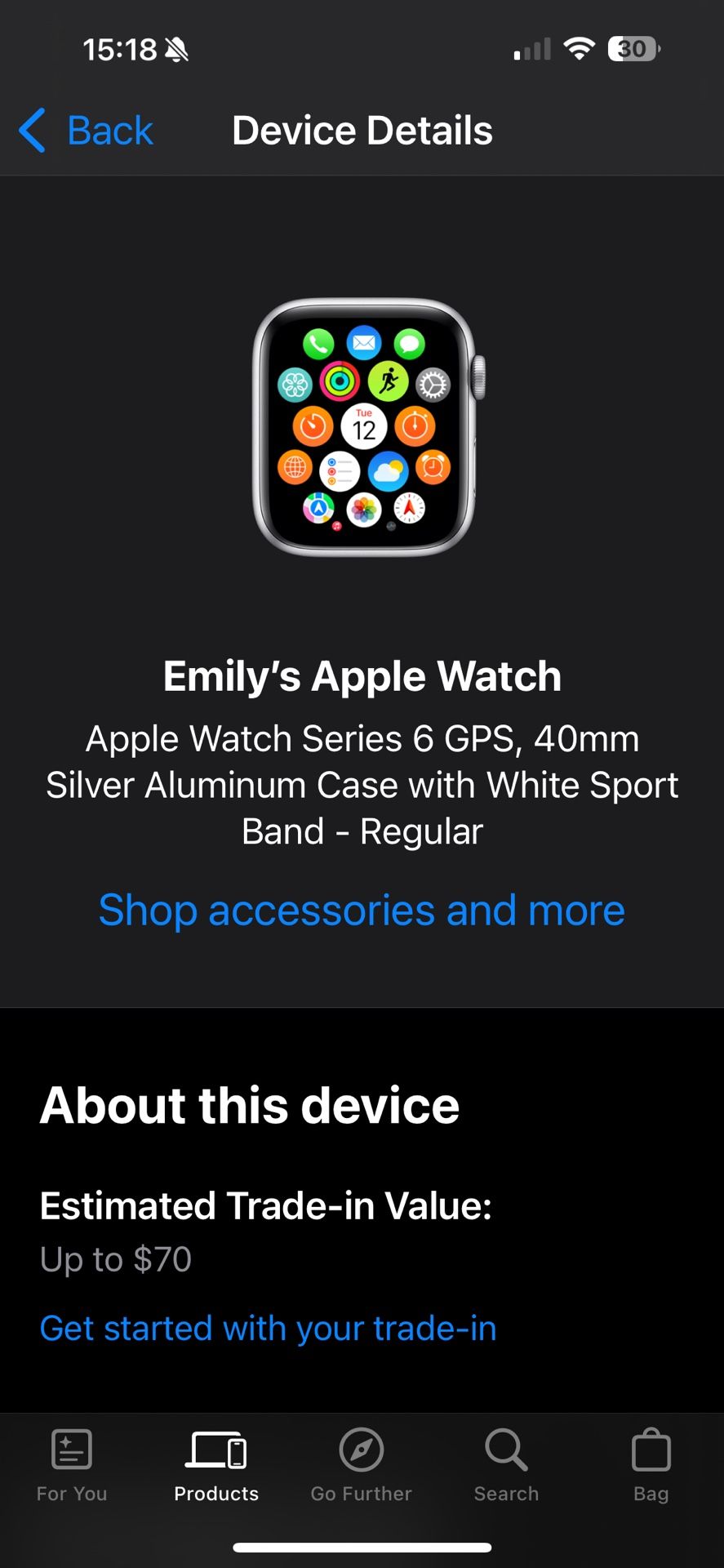
Task: Open the Messages icon on the watch face
Action: click(x=407, y=343)
